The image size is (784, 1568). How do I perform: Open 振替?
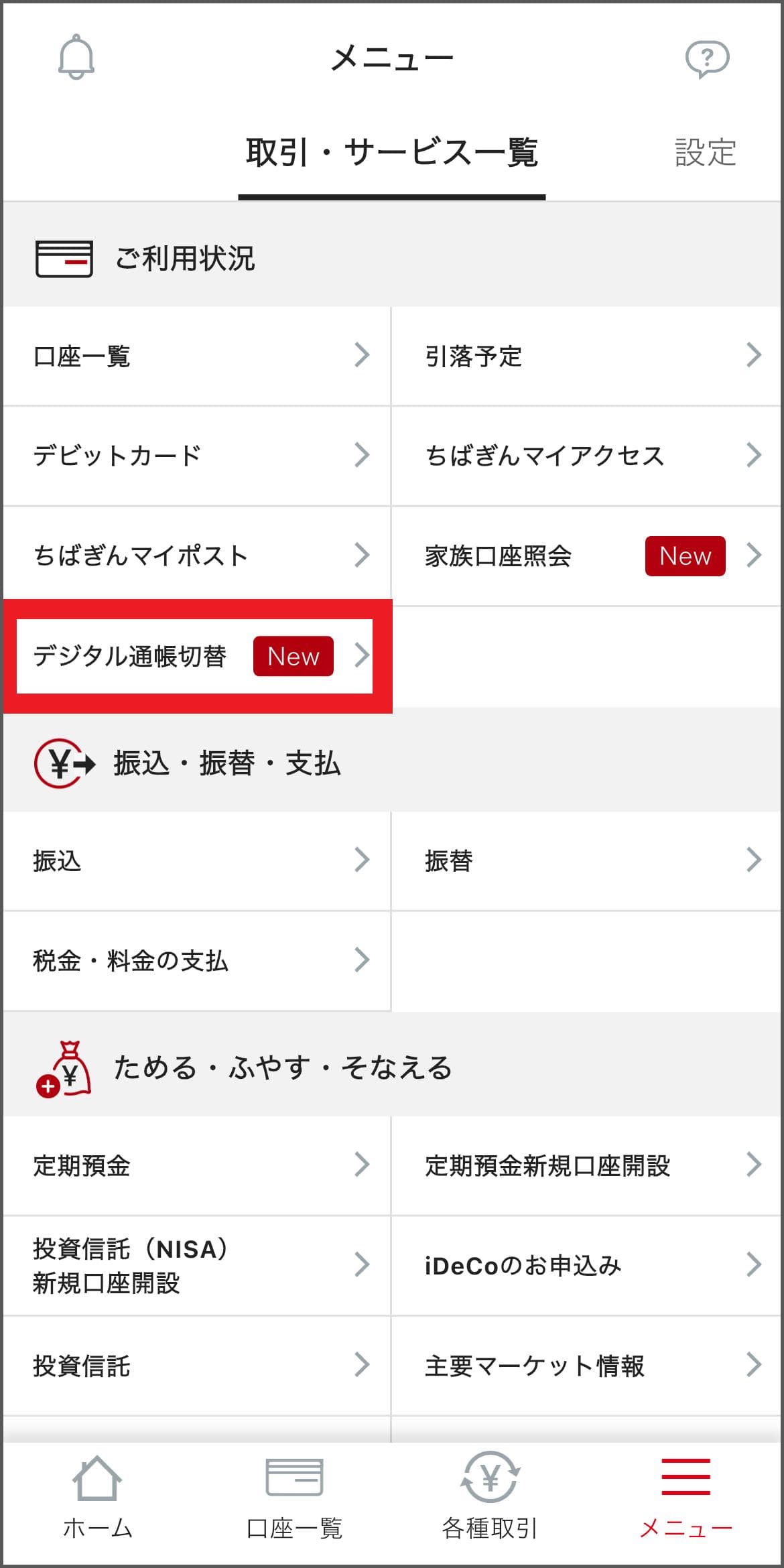[x=587, y=860]
